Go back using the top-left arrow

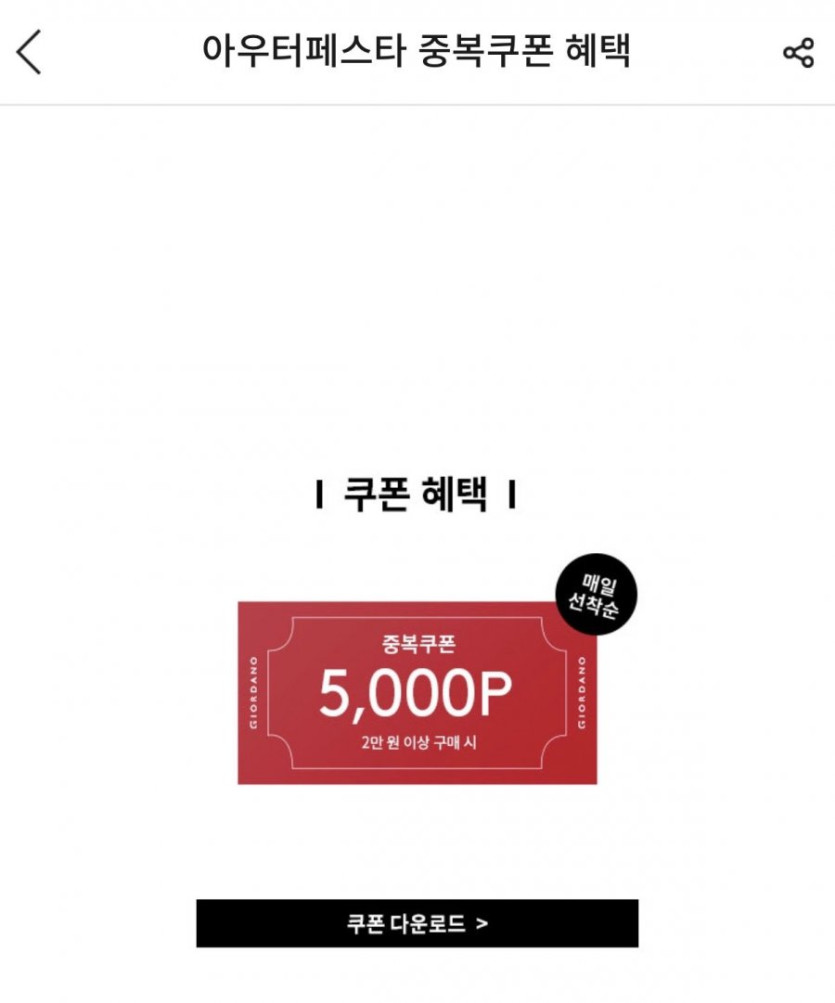30,52
